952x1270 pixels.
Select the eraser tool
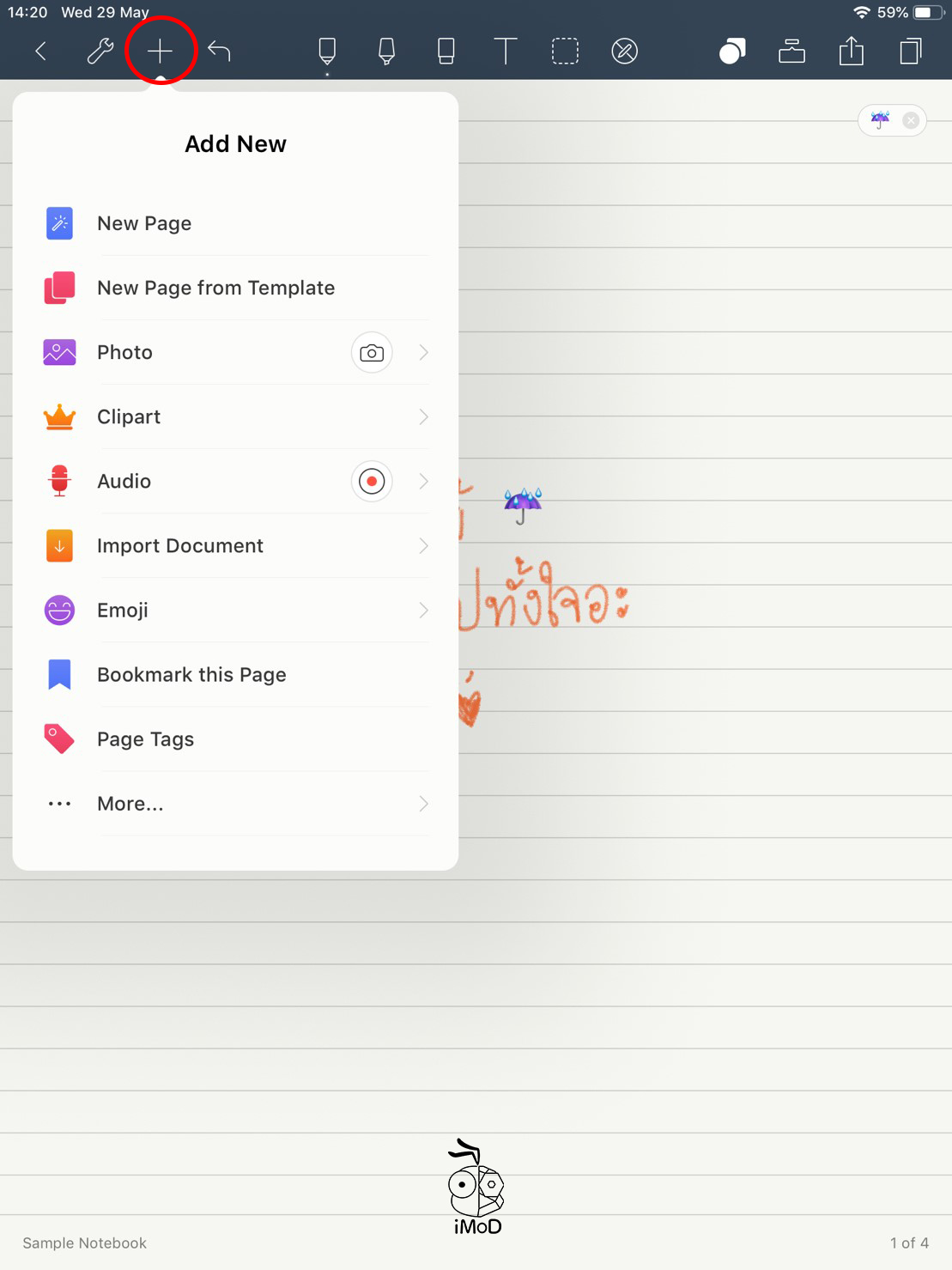(x=446, y=52)
